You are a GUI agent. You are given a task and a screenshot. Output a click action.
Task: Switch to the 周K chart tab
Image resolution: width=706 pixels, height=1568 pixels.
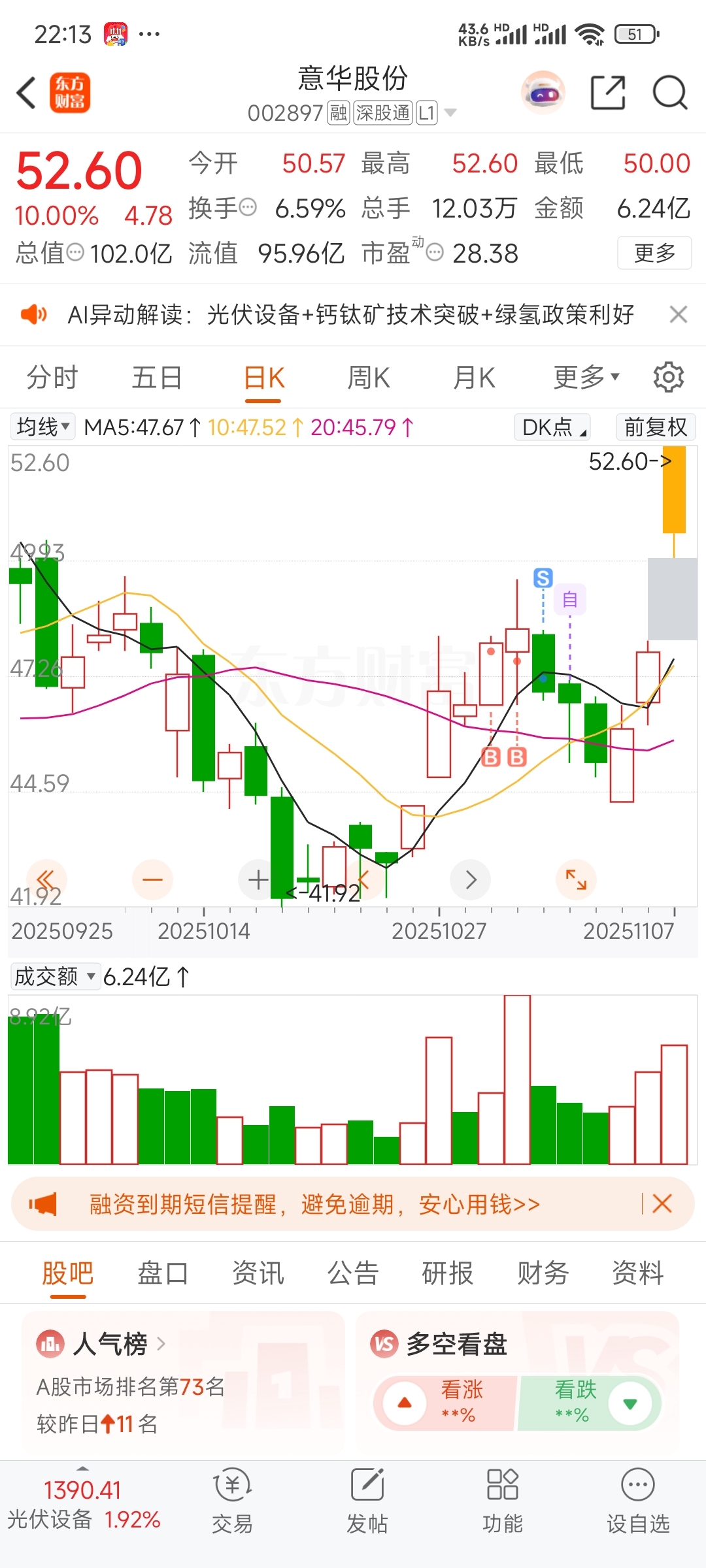tap(368, 378)
